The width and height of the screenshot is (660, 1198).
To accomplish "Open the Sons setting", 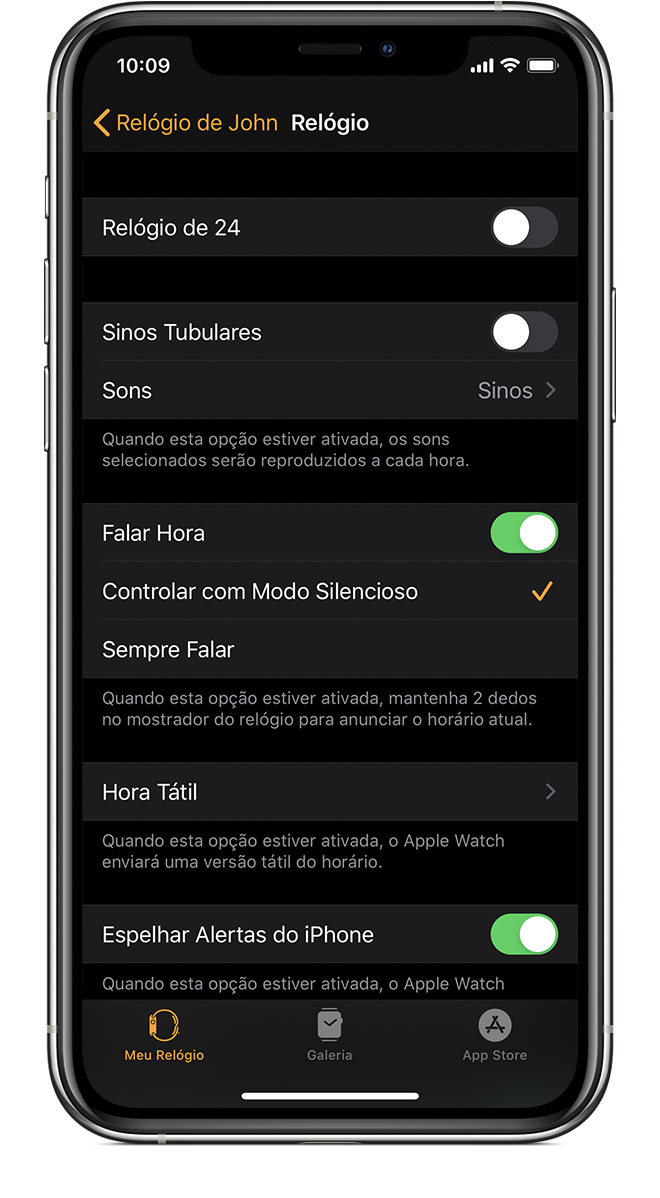I will click(329, 390).
